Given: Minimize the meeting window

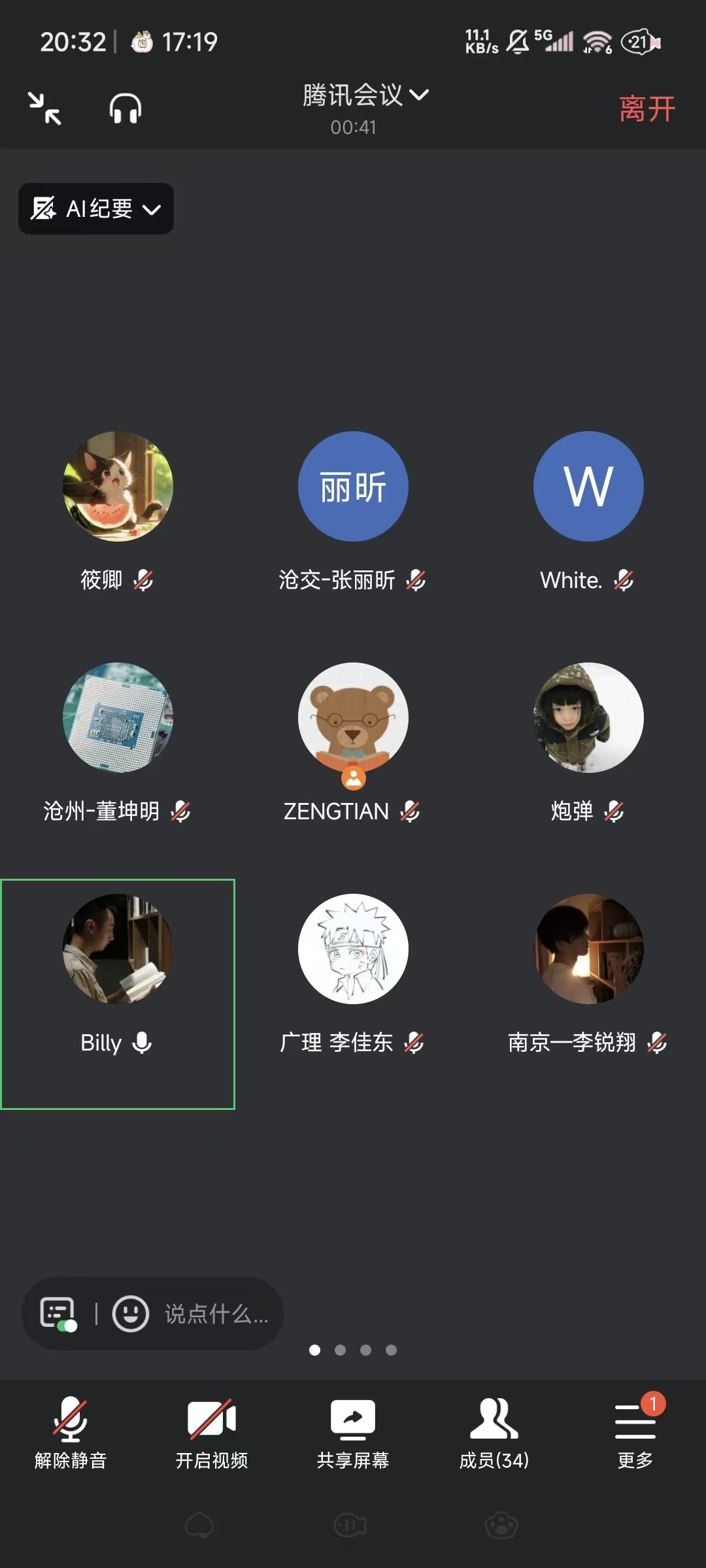Looking at the screenshot, I should click(44, 108).
